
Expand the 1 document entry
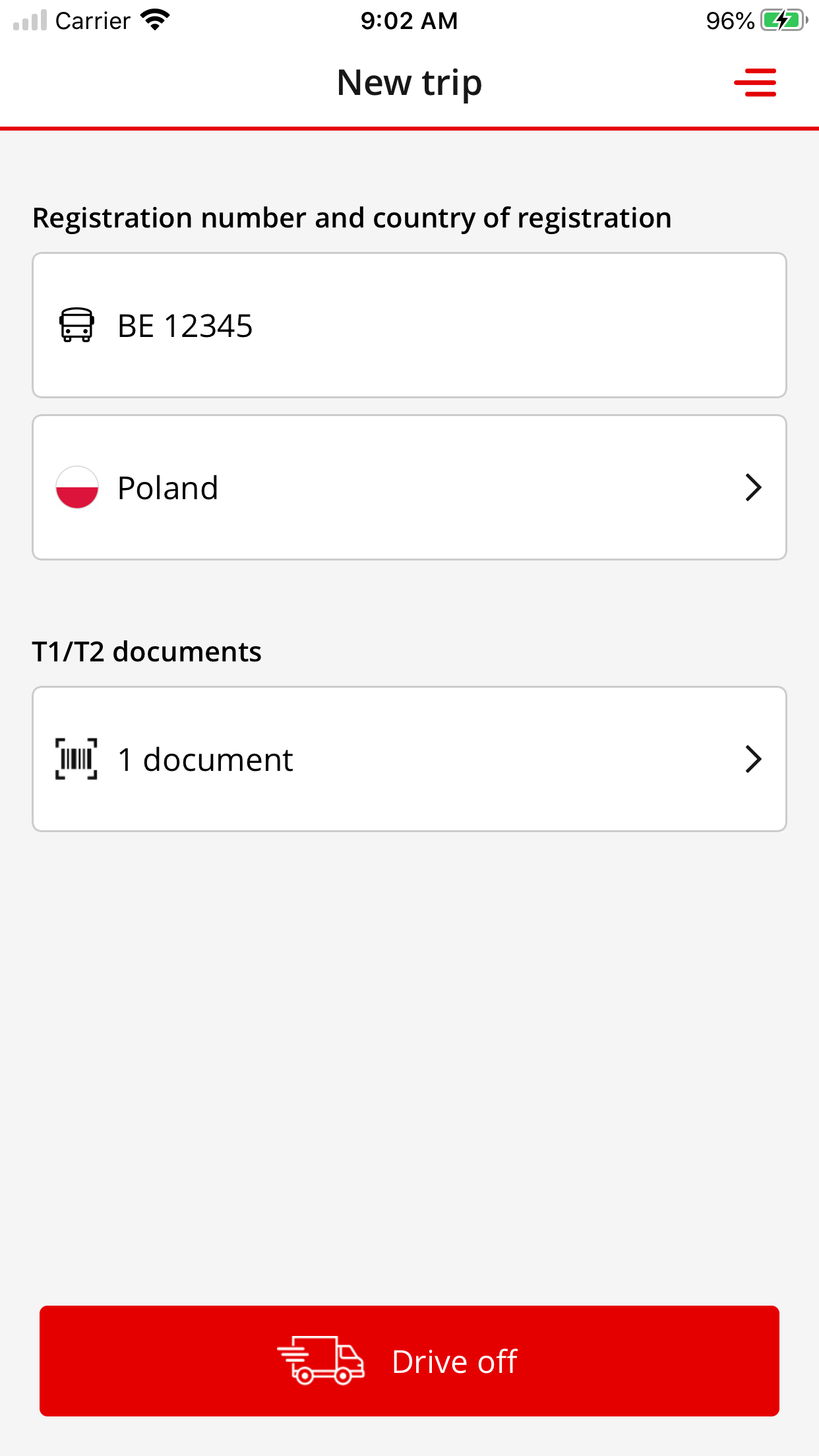click(x=754, y=759)
